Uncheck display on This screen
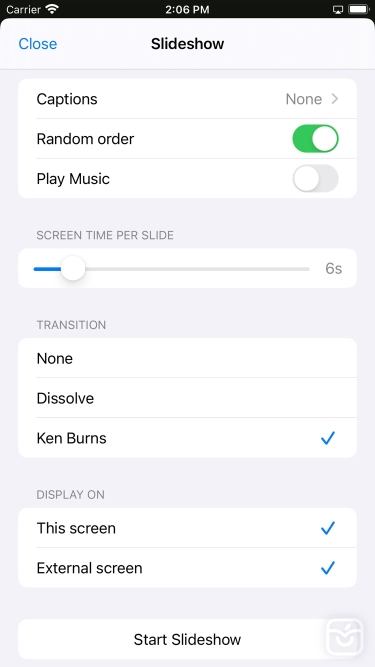Viewport: 375px width, 667px height. click(188, 528)
